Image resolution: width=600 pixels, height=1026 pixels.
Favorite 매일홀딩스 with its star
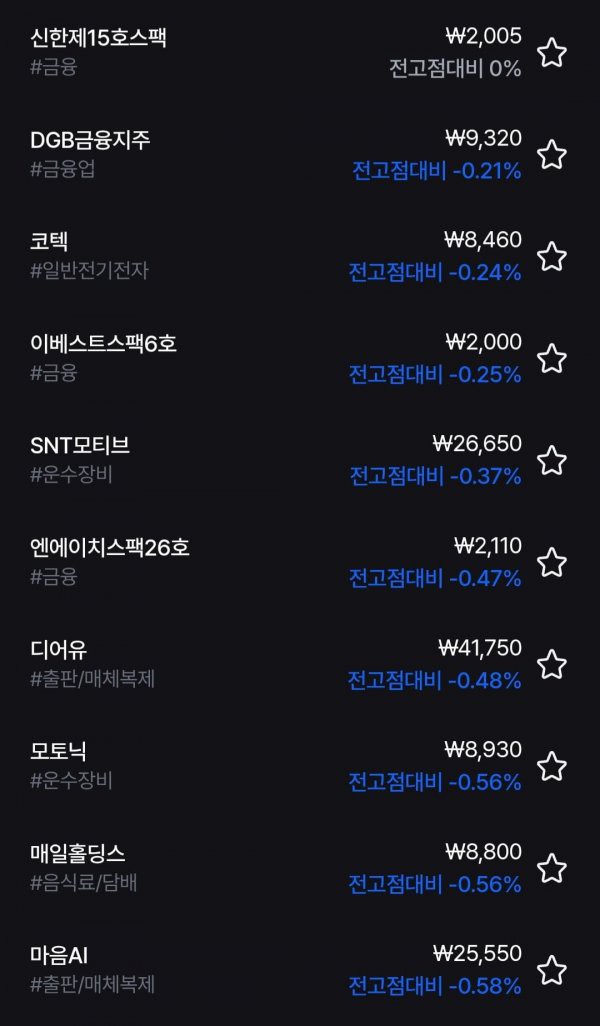(x=552, y=868)
